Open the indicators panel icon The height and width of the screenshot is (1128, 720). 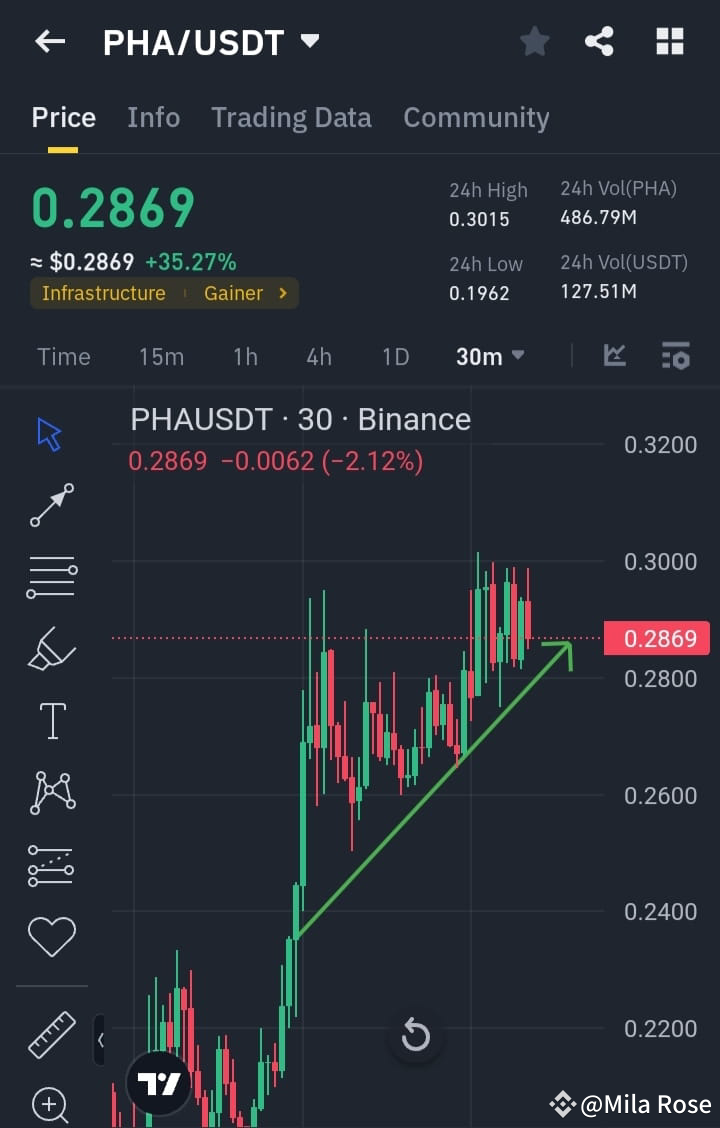pos(674,355)
